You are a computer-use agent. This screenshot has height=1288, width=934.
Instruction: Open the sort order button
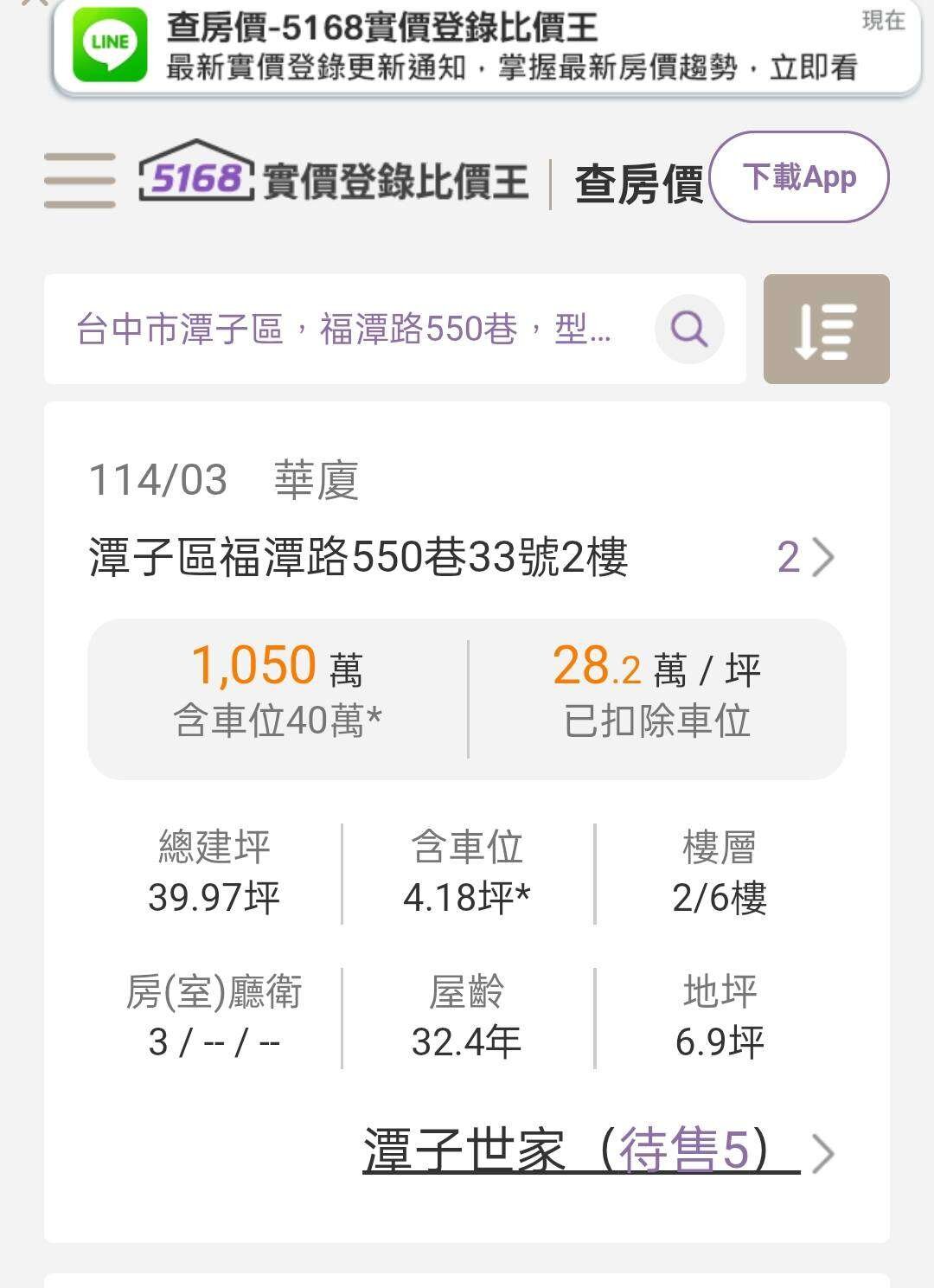coord(826,330)
